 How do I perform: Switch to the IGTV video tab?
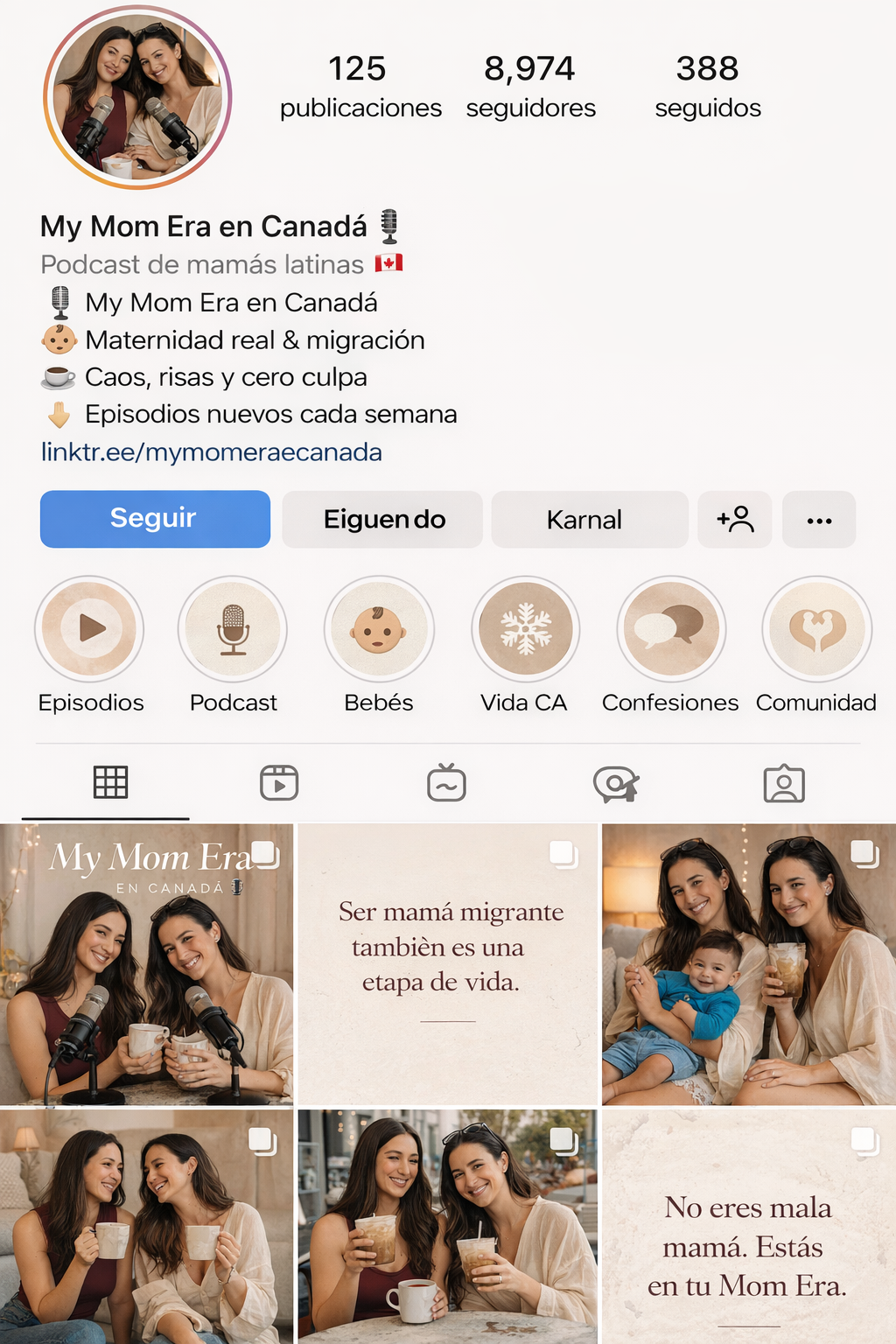[x=446, y=782]
